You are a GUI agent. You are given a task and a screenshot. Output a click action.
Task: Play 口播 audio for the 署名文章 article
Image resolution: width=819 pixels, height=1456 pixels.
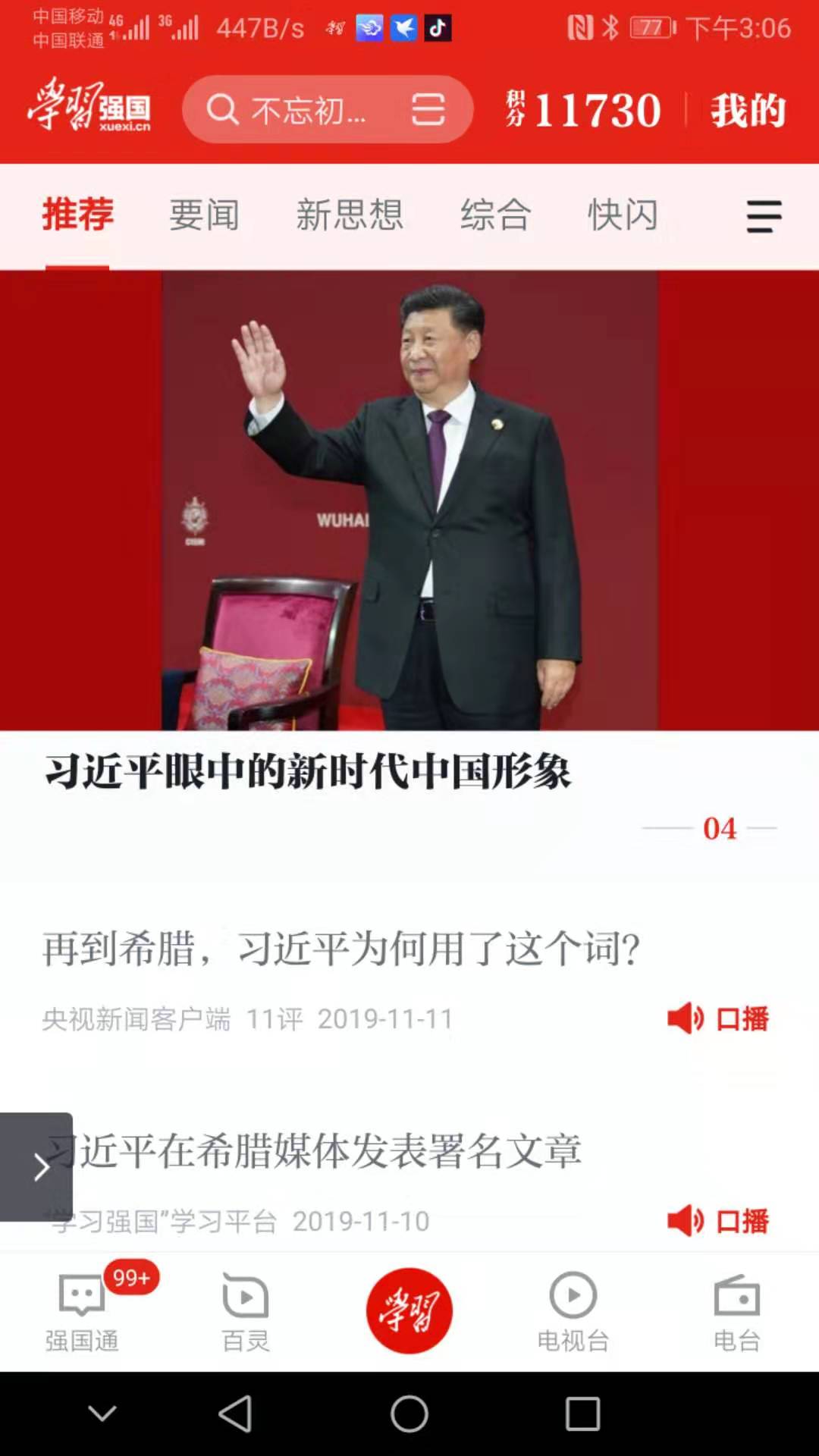coord(717,1221)
